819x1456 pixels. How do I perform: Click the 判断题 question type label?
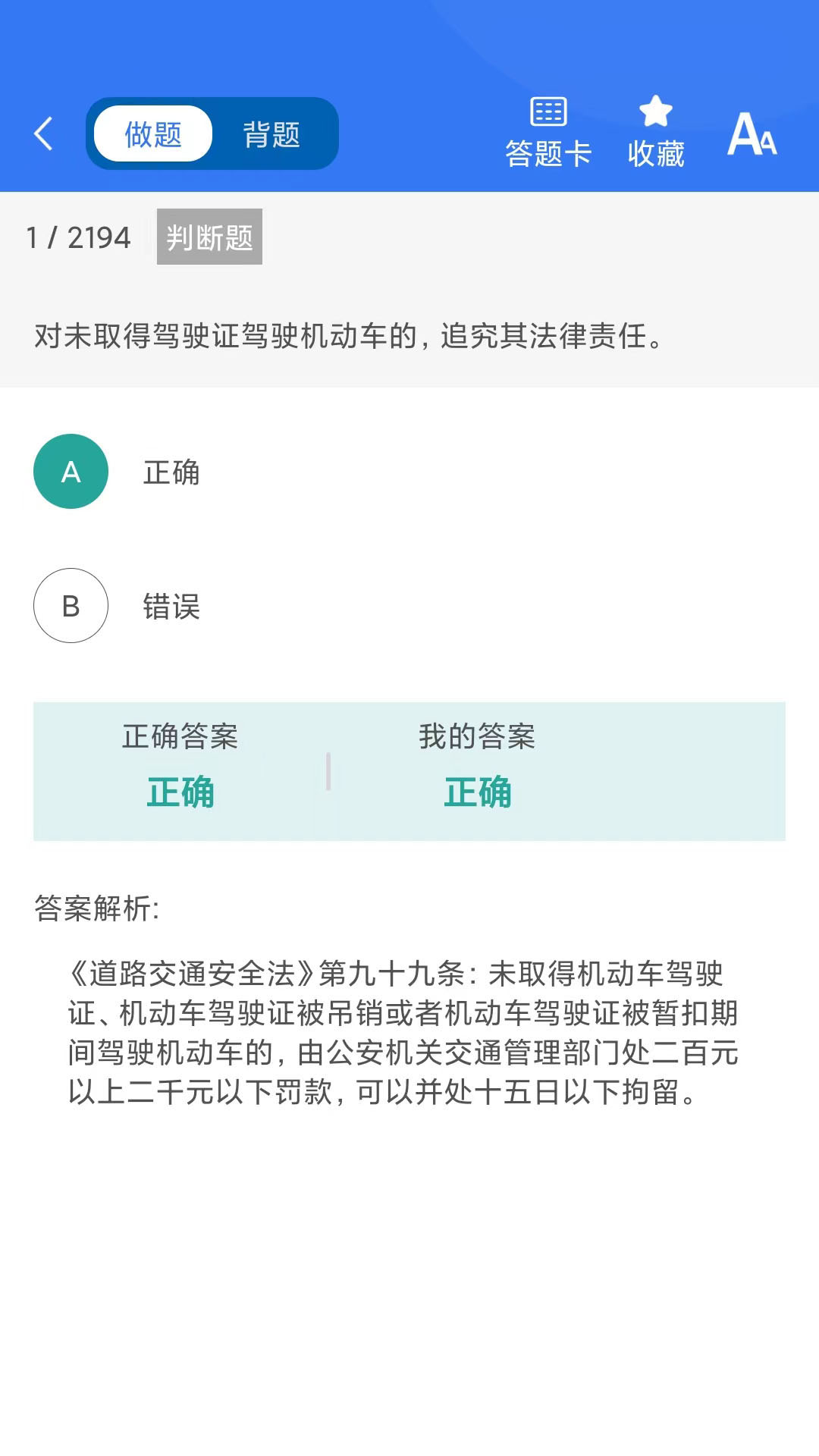(x=209, y=235)
